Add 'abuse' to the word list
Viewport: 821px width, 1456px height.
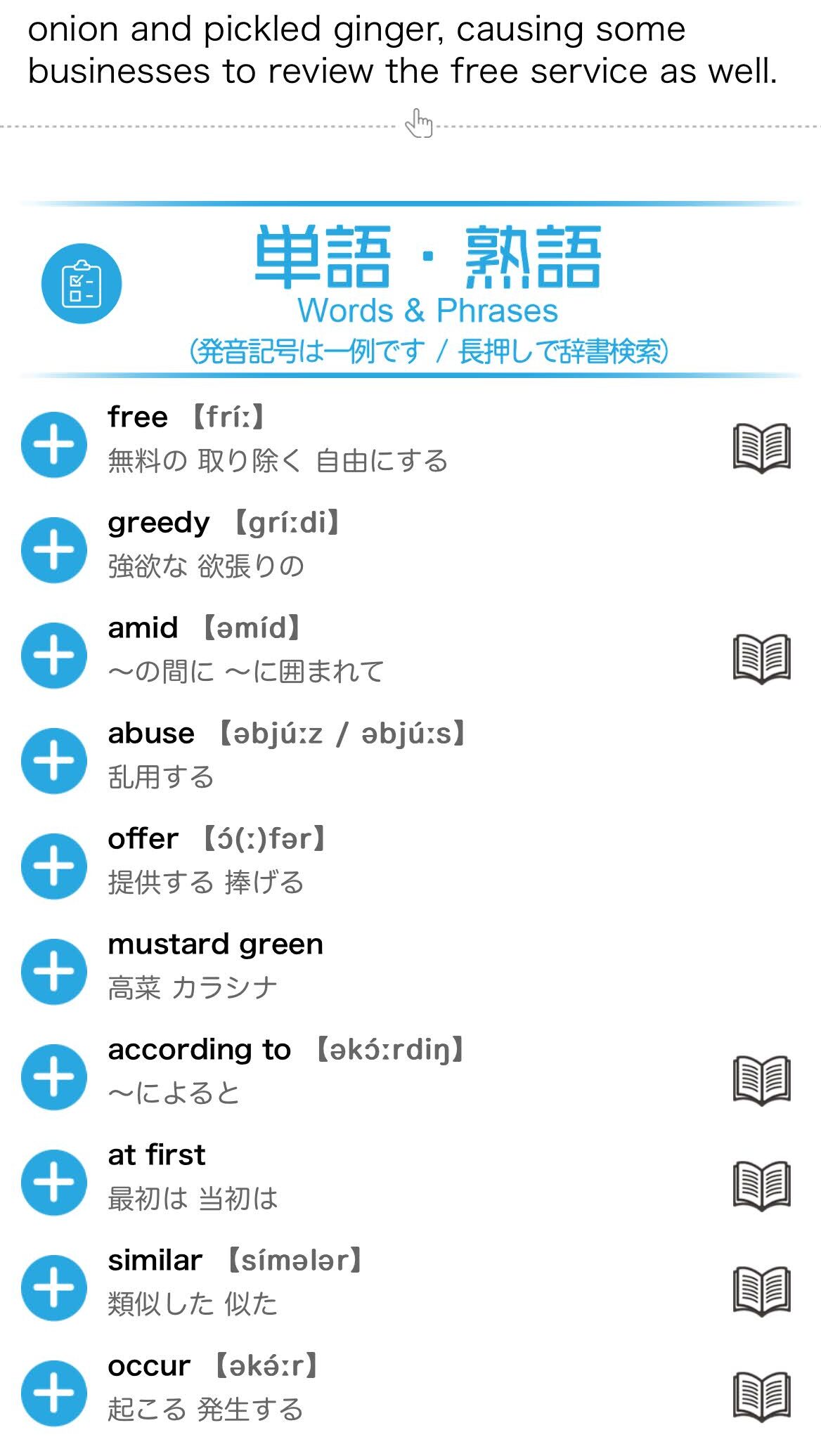point(54,761)
